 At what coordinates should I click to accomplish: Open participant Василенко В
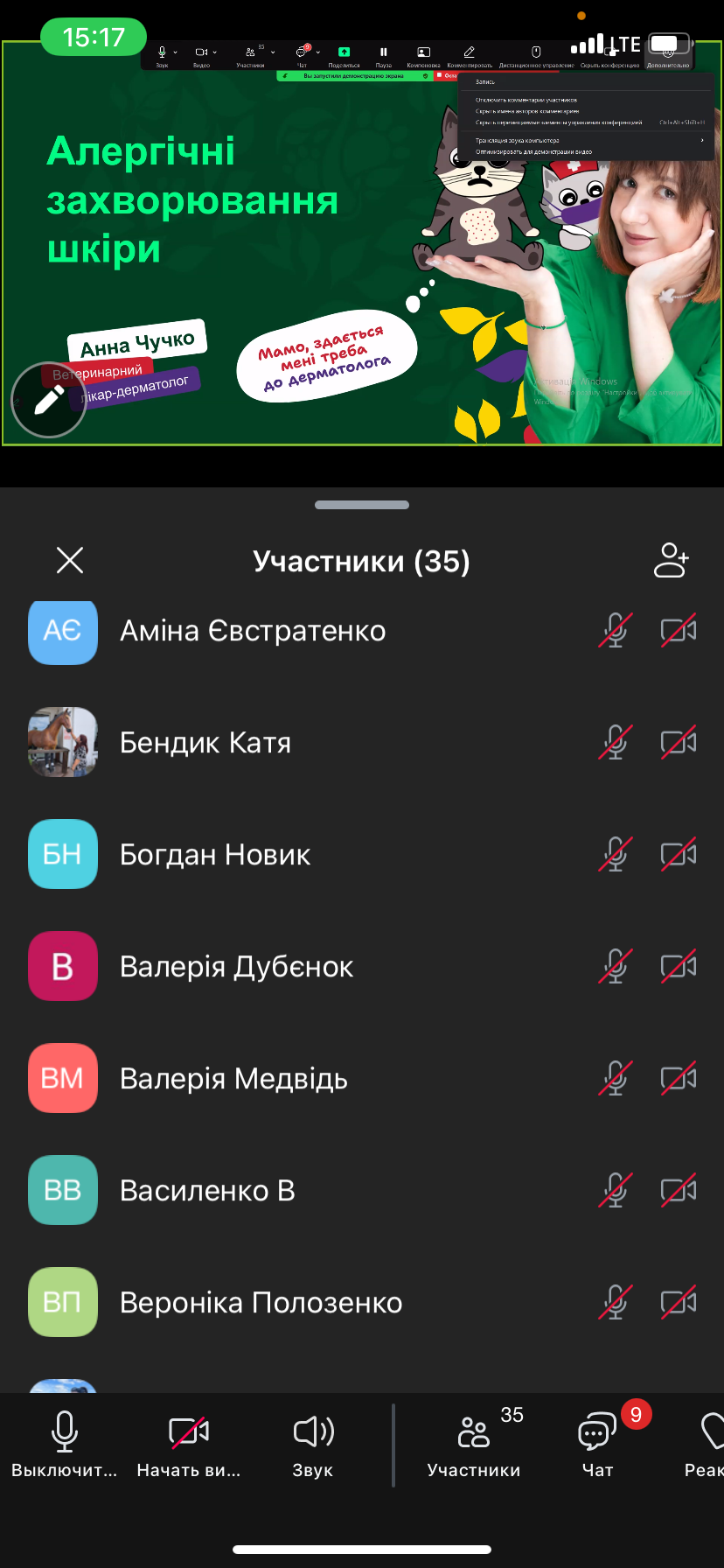click(207, 1191)
